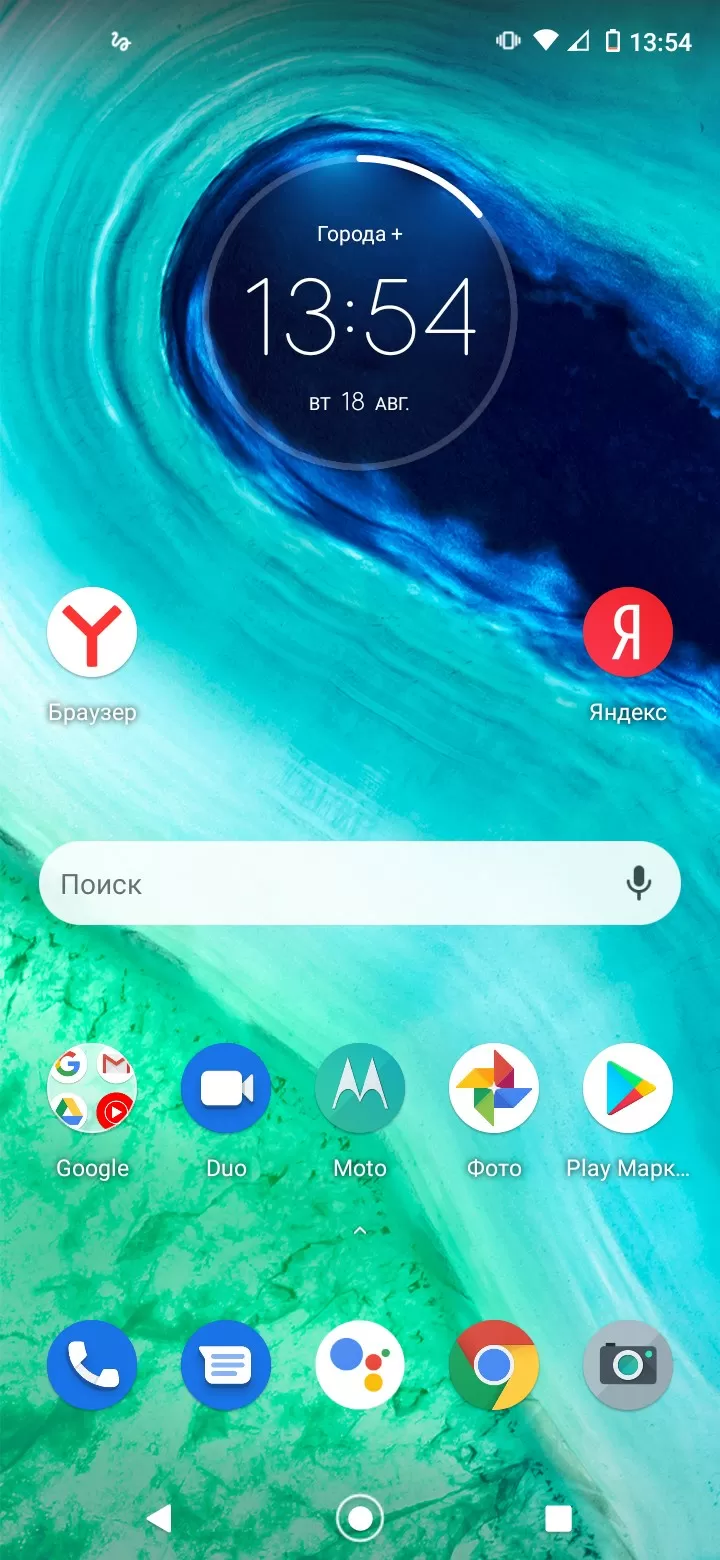The image size is (720, 1560).
Task: Open Chrome browser
Action: tap(494, 1365)
